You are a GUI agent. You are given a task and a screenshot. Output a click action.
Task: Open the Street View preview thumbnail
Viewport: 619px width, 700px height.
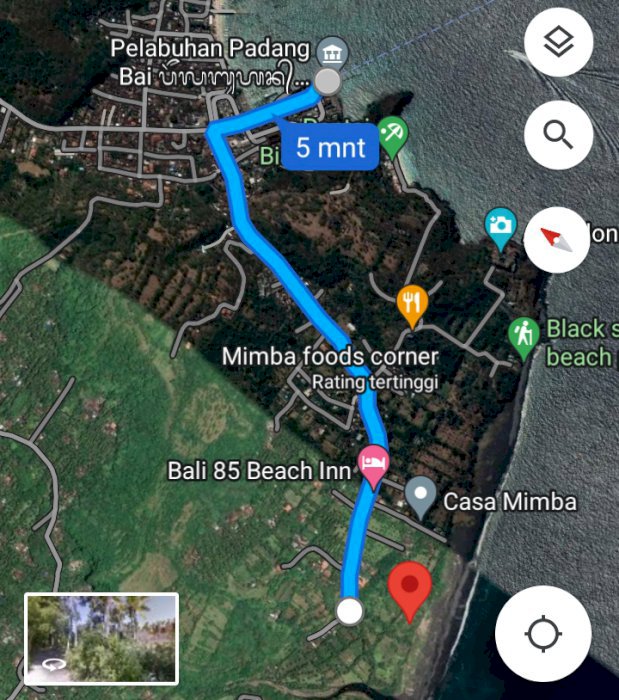pyautogui.click(x=101, y=639)
